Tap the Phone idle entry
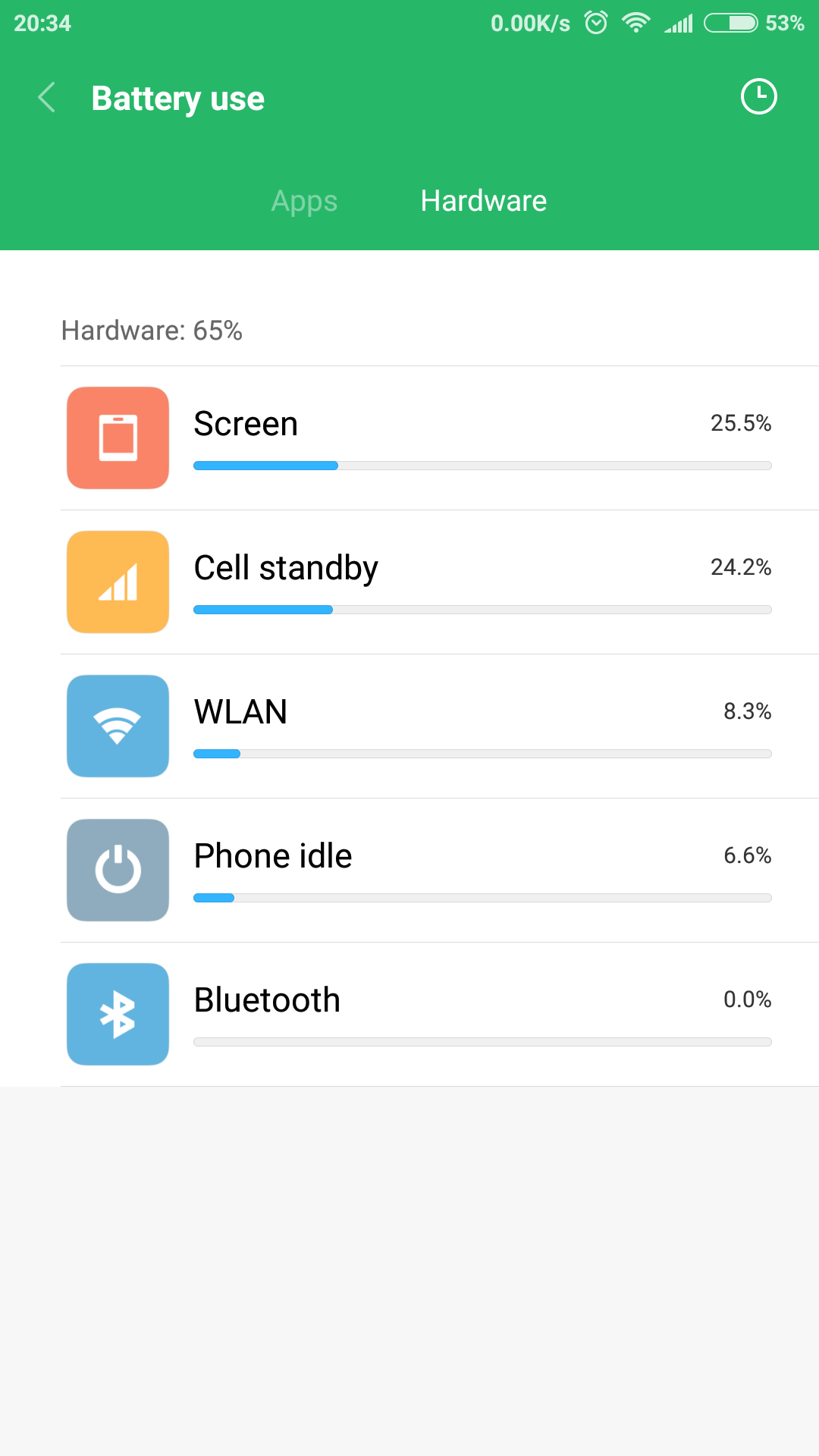Screen dimensions: 819x1456 pos(440,871)
